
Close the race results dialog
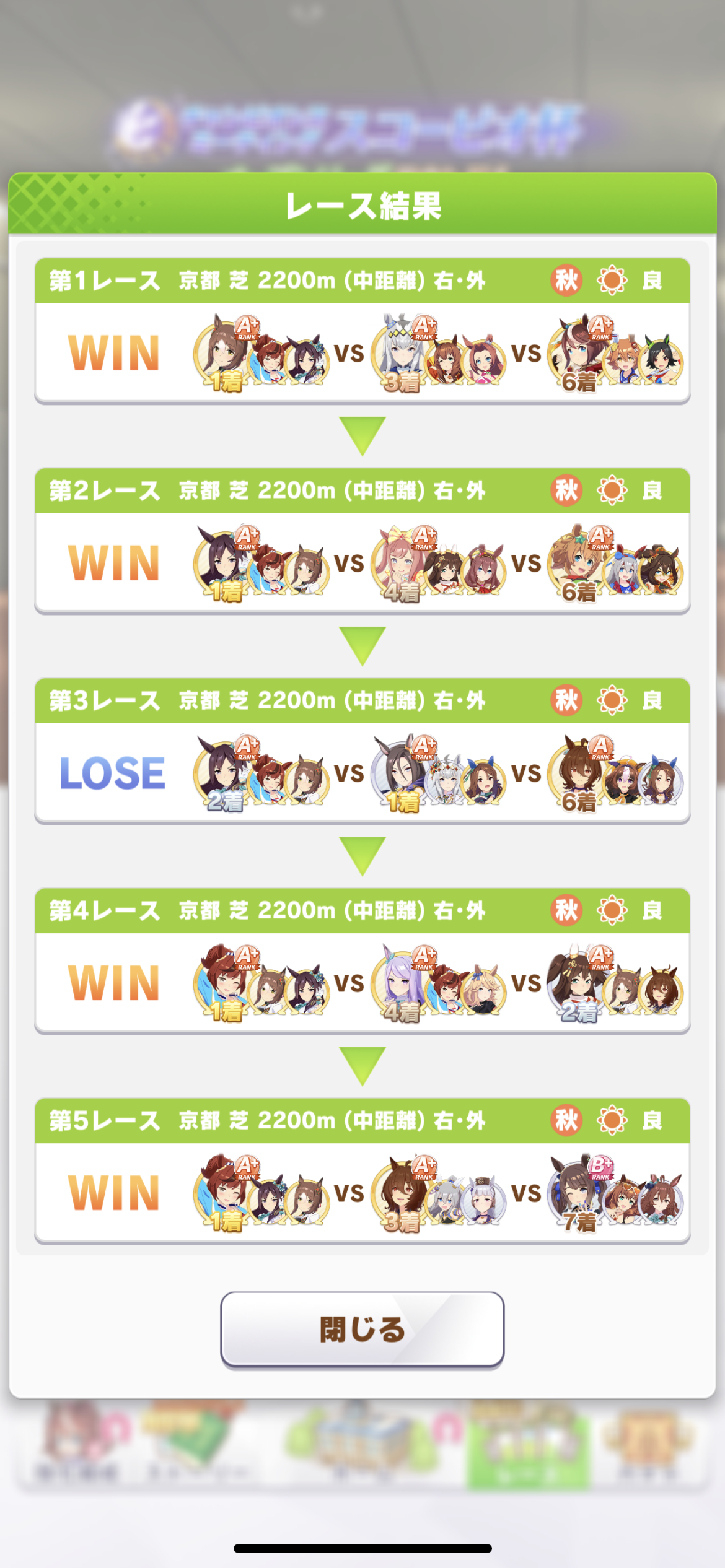point(362,1329)
